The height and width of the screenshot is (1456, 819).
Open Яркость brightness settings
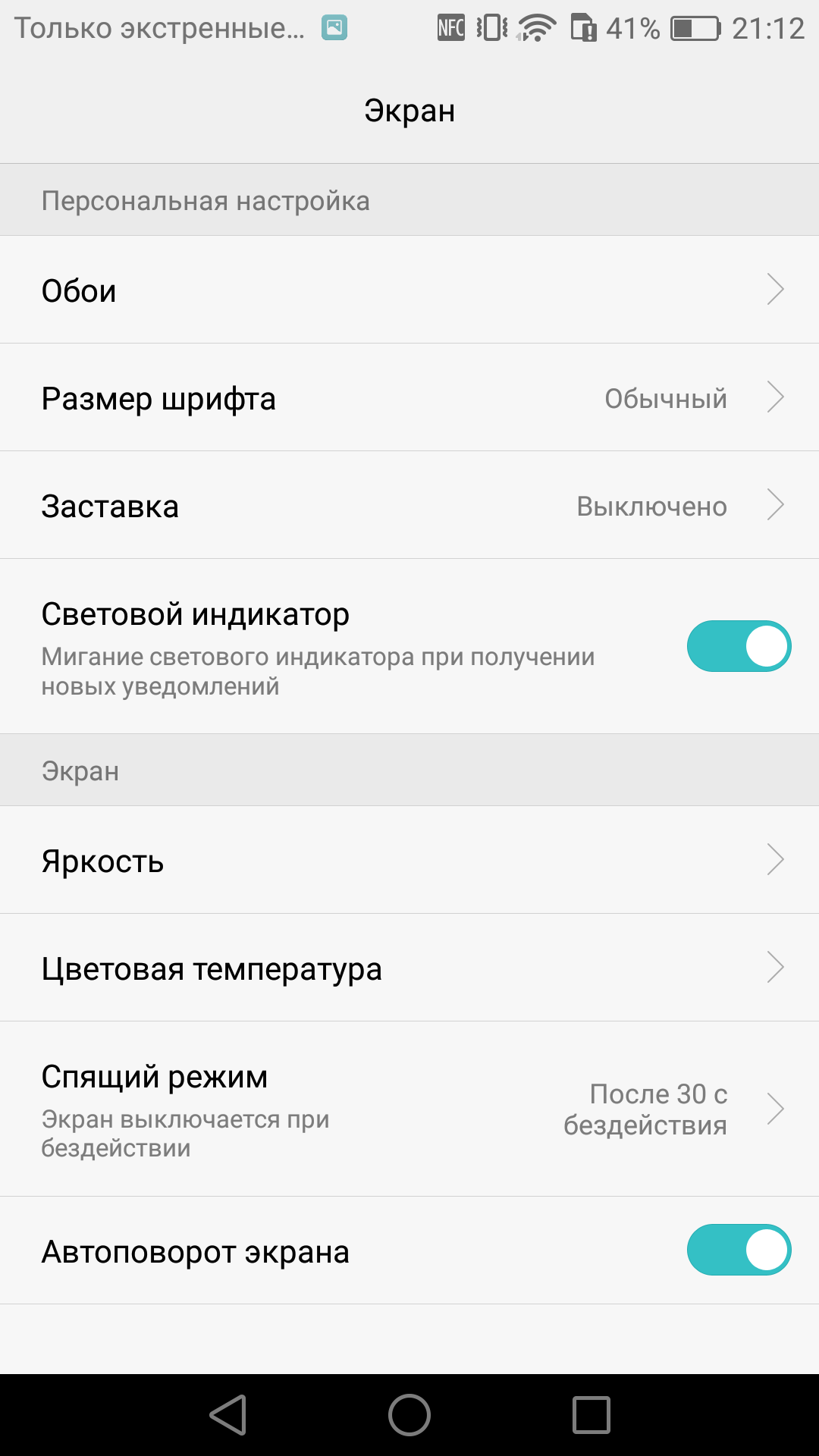409,860
